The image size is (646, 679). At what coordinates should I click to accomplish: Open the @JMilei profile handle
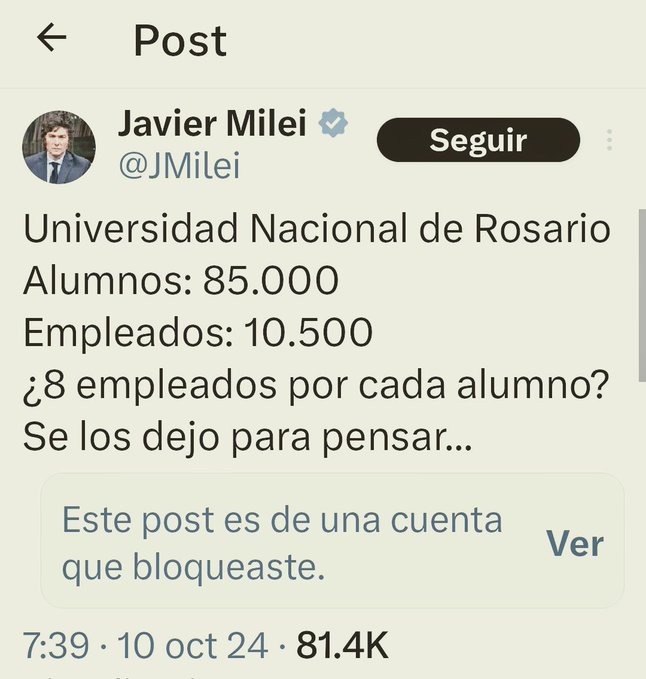coord(178,166)
